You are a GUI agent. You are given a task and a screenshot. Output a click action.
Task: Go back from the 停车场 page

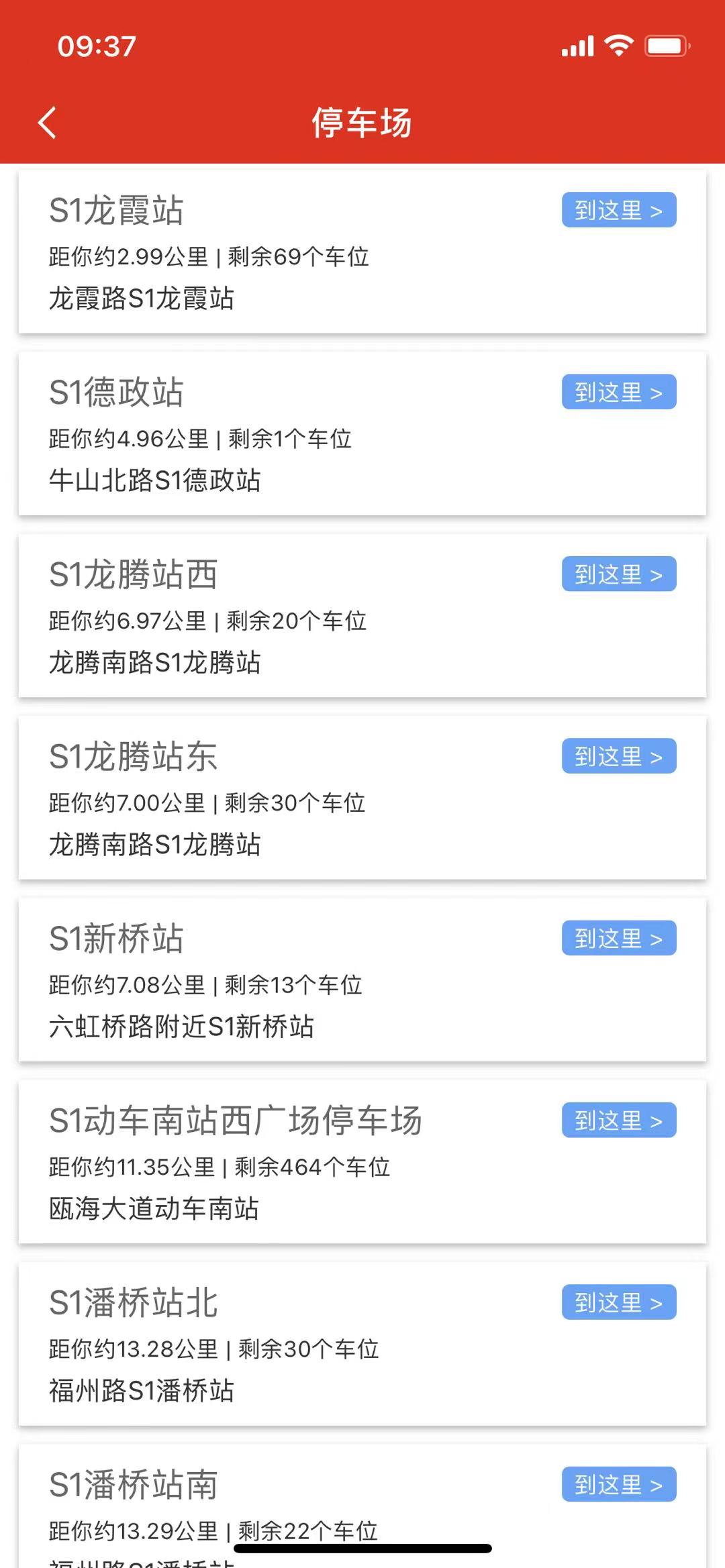pyautogui.click(x=47, y=123)
